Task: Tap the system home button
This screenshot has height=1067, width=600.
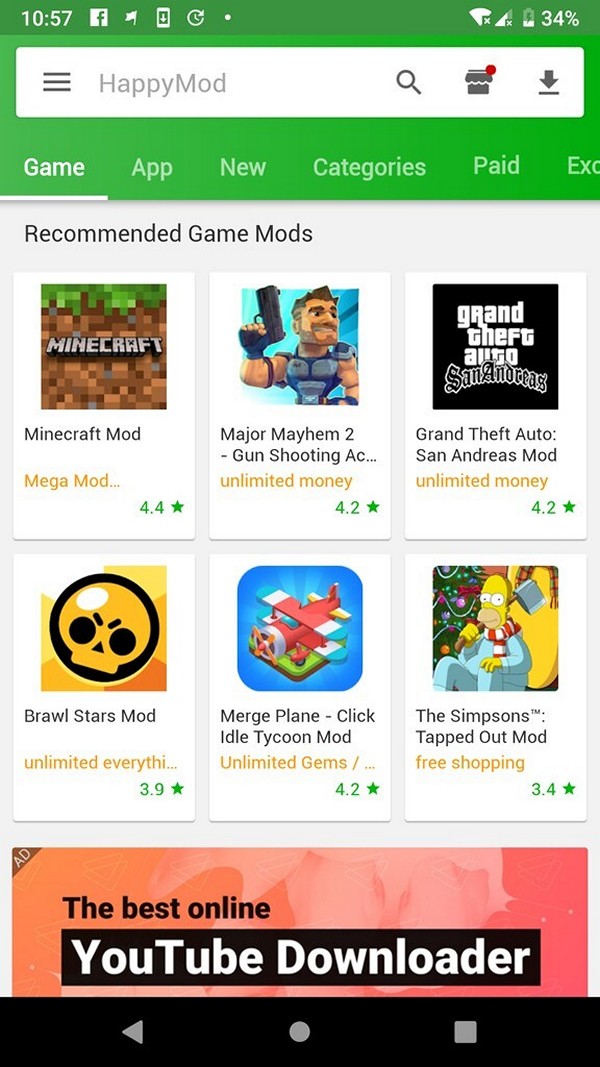Action: 299,1032
